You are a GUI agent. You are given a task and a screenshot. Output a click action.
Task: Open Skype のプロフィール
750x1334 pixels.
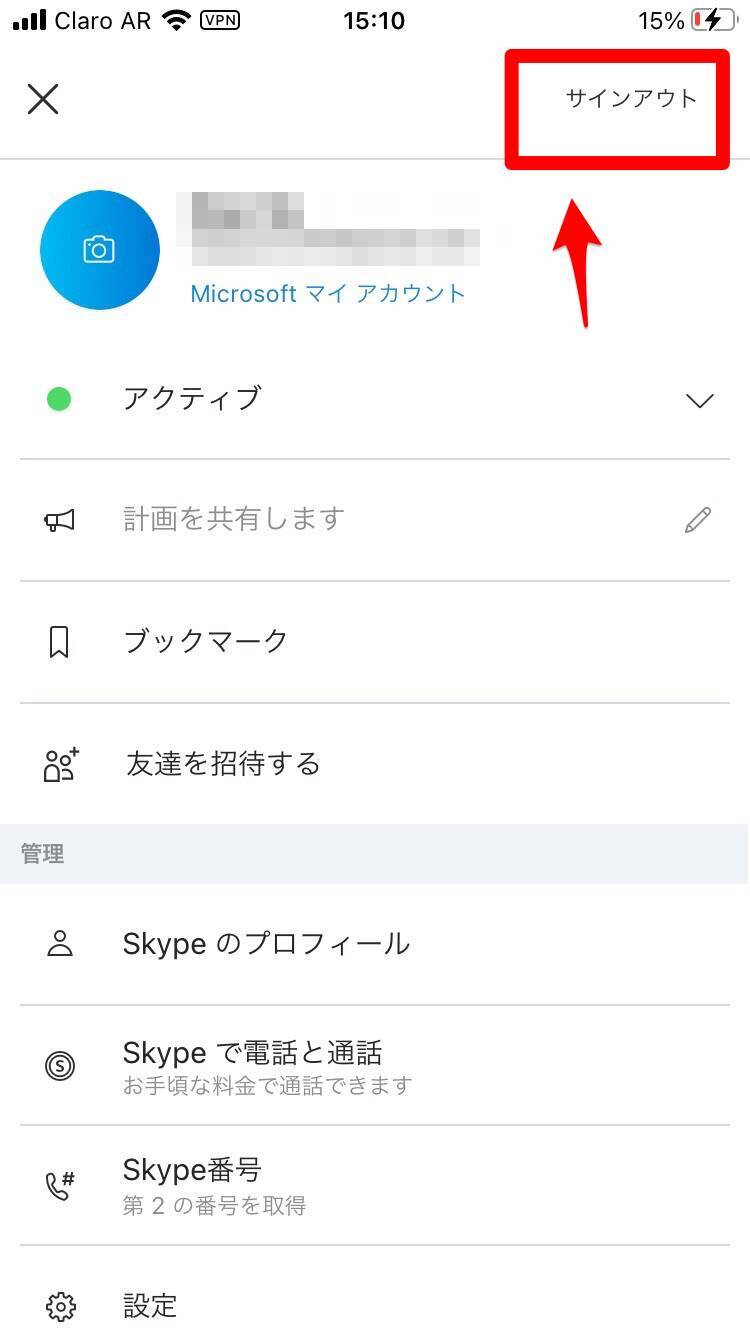[266, 944]
